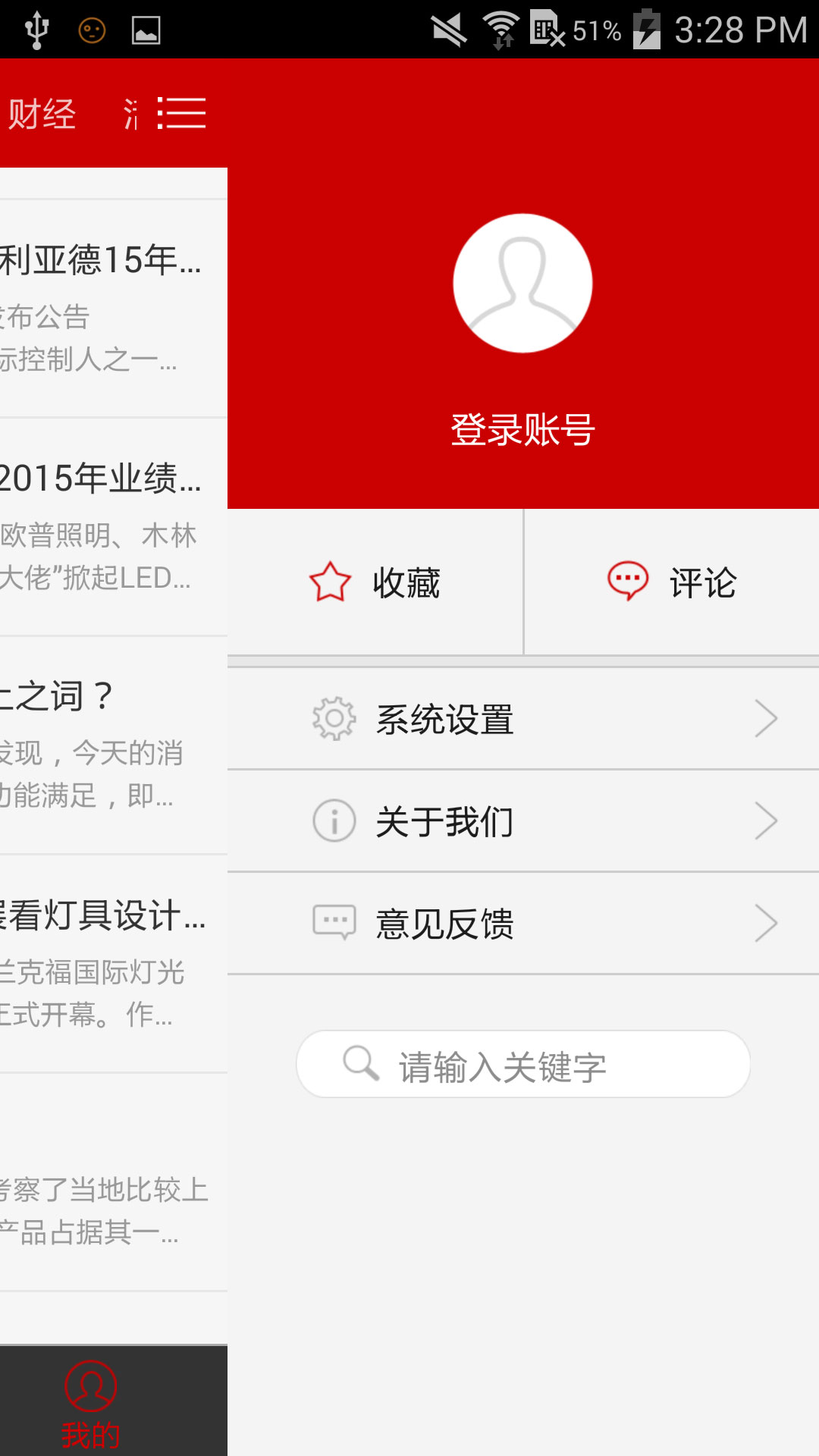Viewport: 819px width, 1456px height.
Task: Tap the list menu icon in top bar
Action: click(x=182, y=114)
